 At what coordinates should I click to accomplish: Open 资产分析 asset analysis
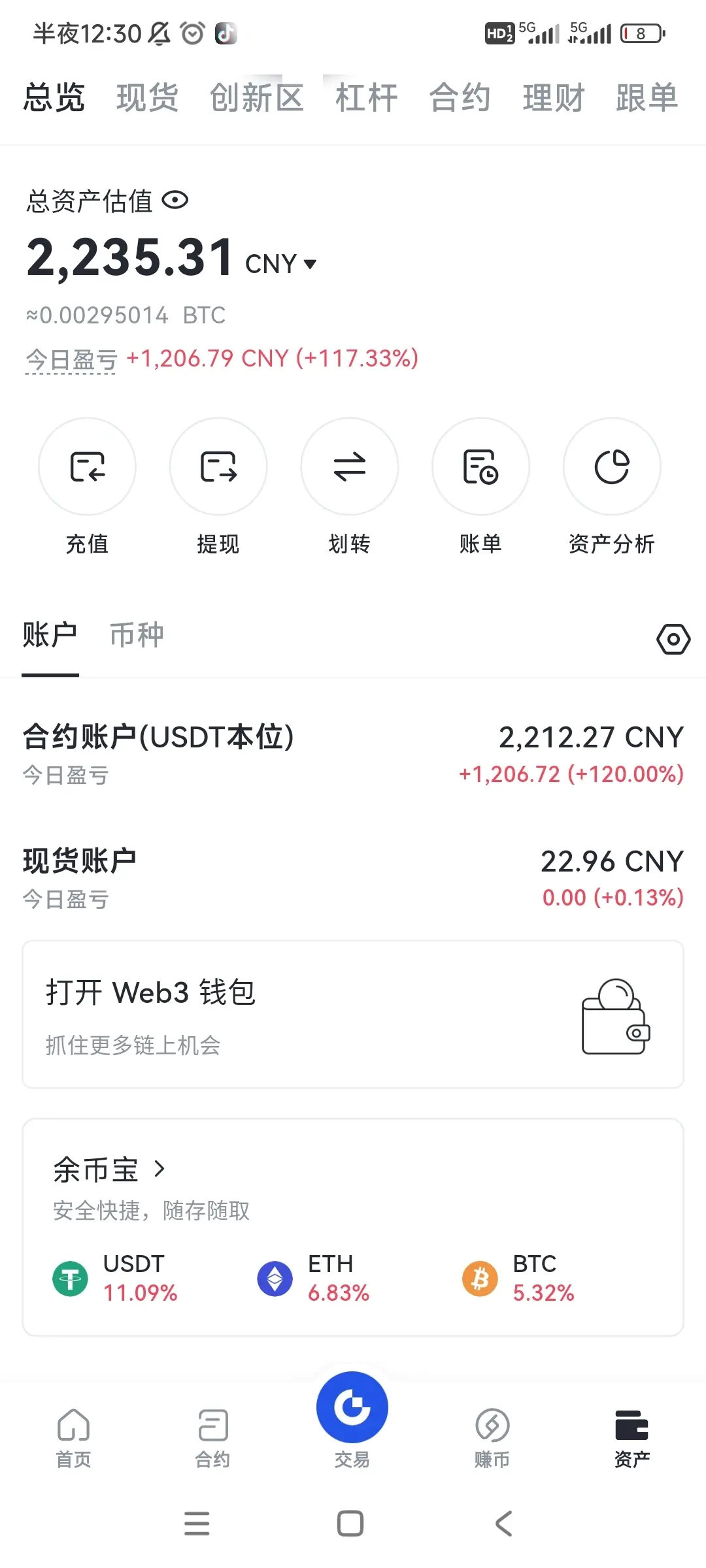pos(612,466)
